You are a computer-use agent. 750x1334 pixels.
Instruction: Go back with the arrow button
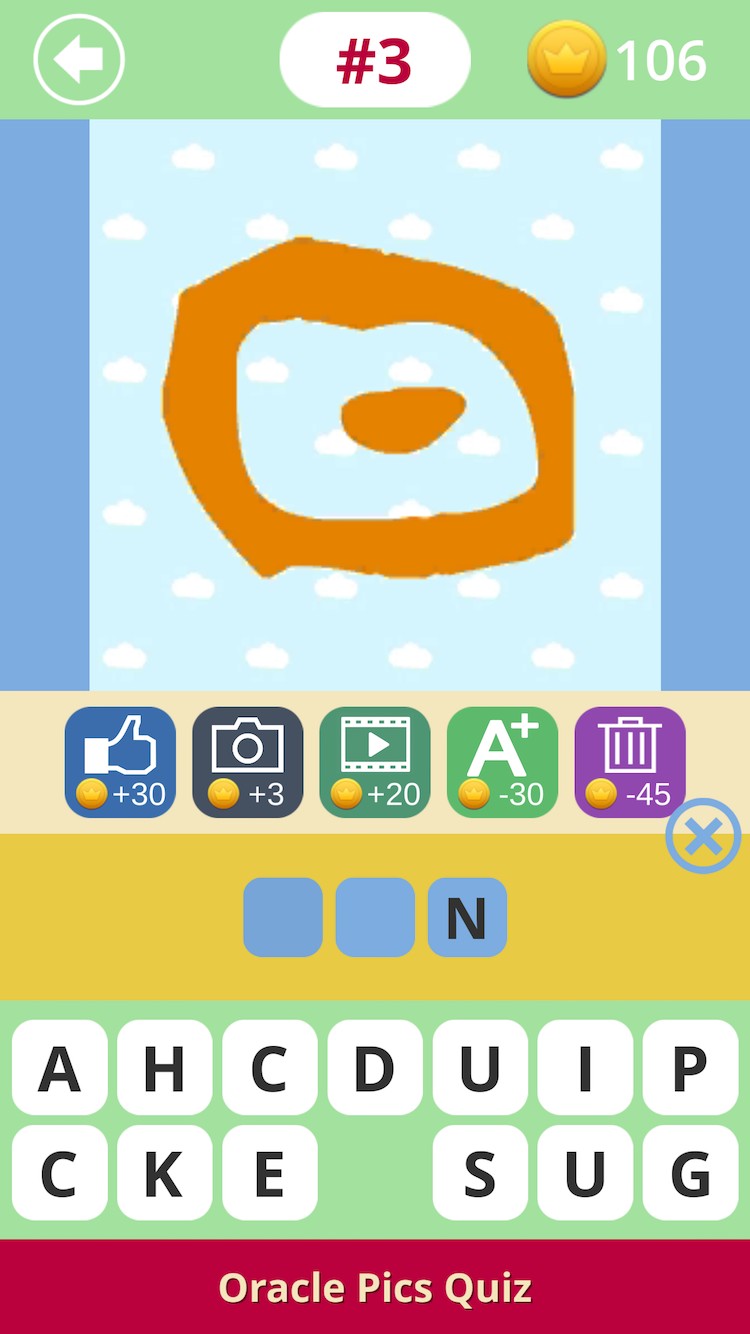pos(79,60)
